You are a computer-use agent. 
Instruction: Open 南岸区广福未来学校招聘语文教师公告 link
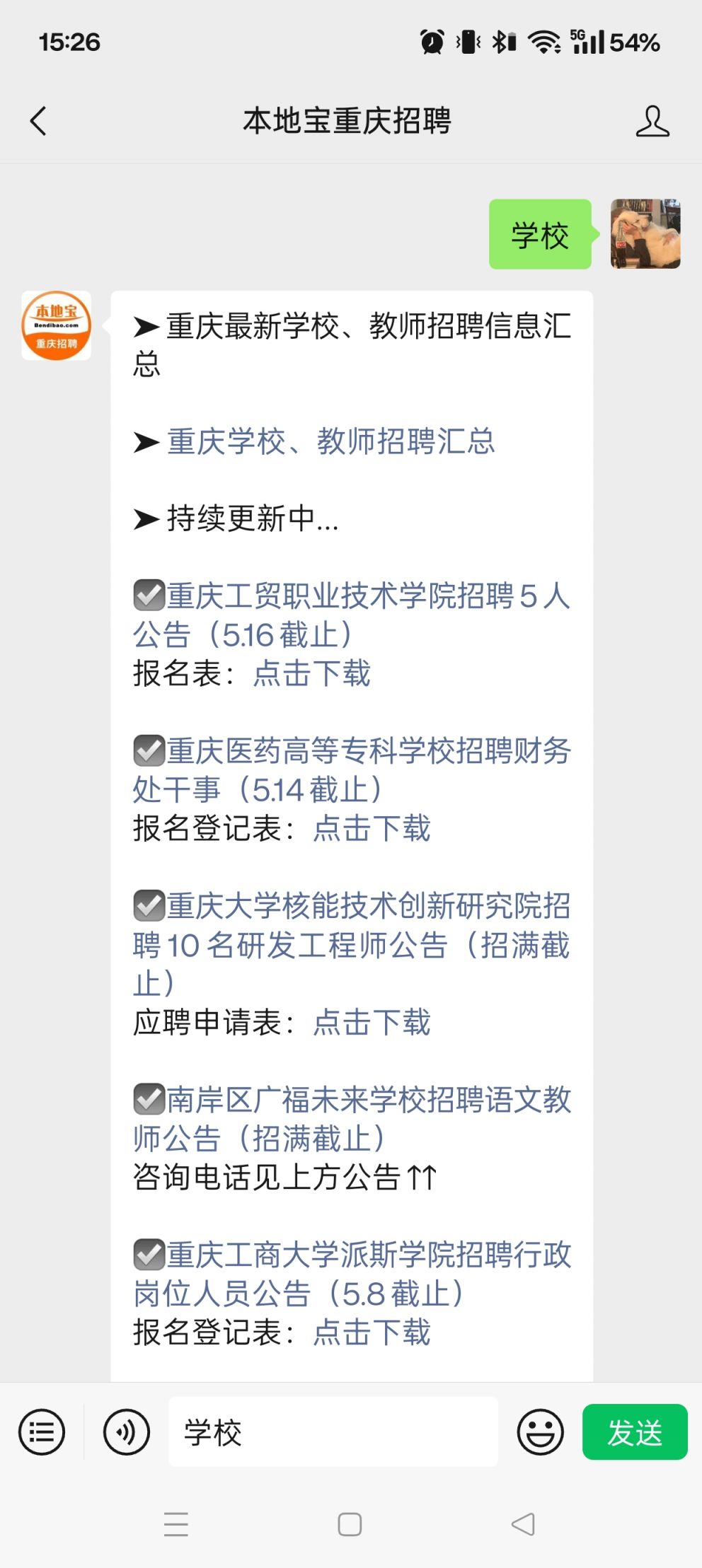[x=352, y=1118]
